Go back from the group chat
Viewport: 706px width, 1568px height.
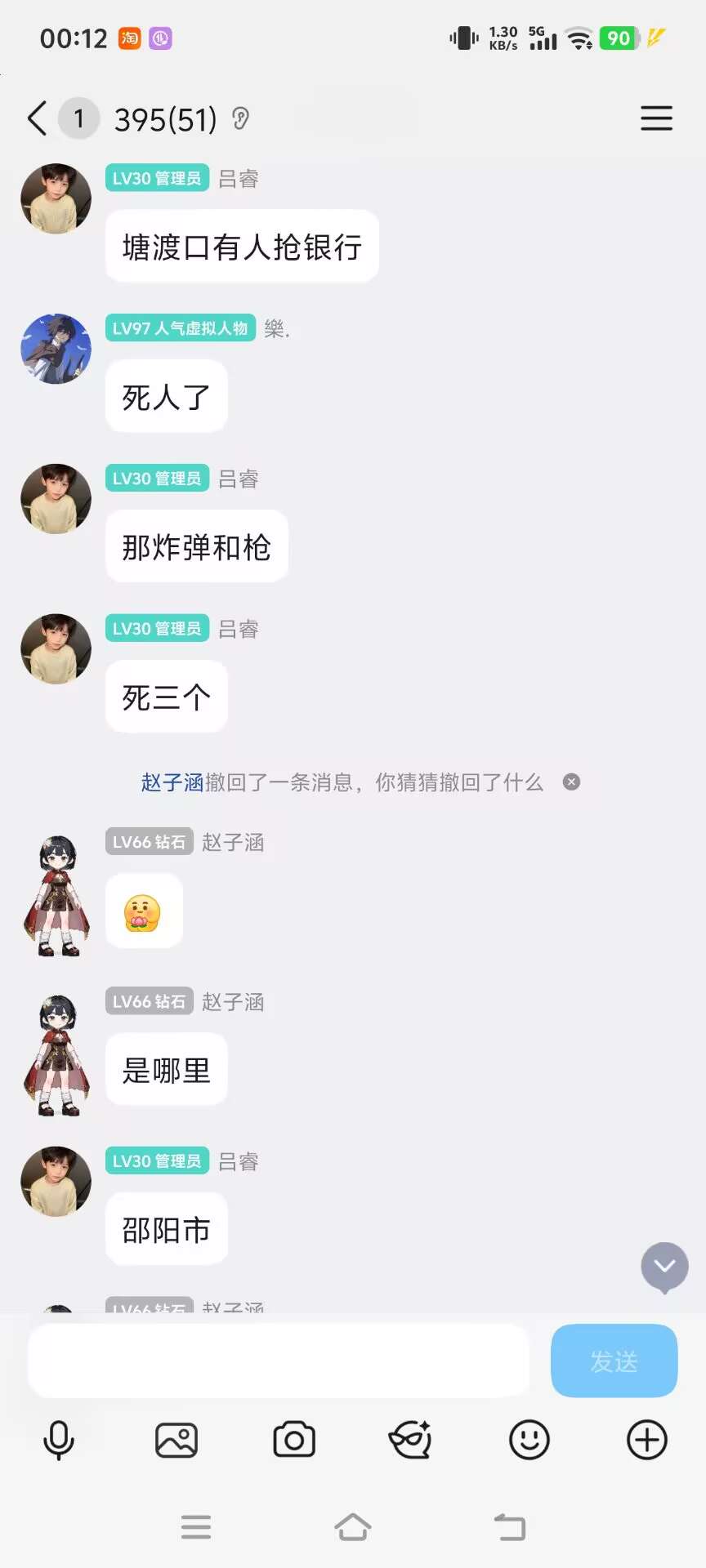[38, 118]
